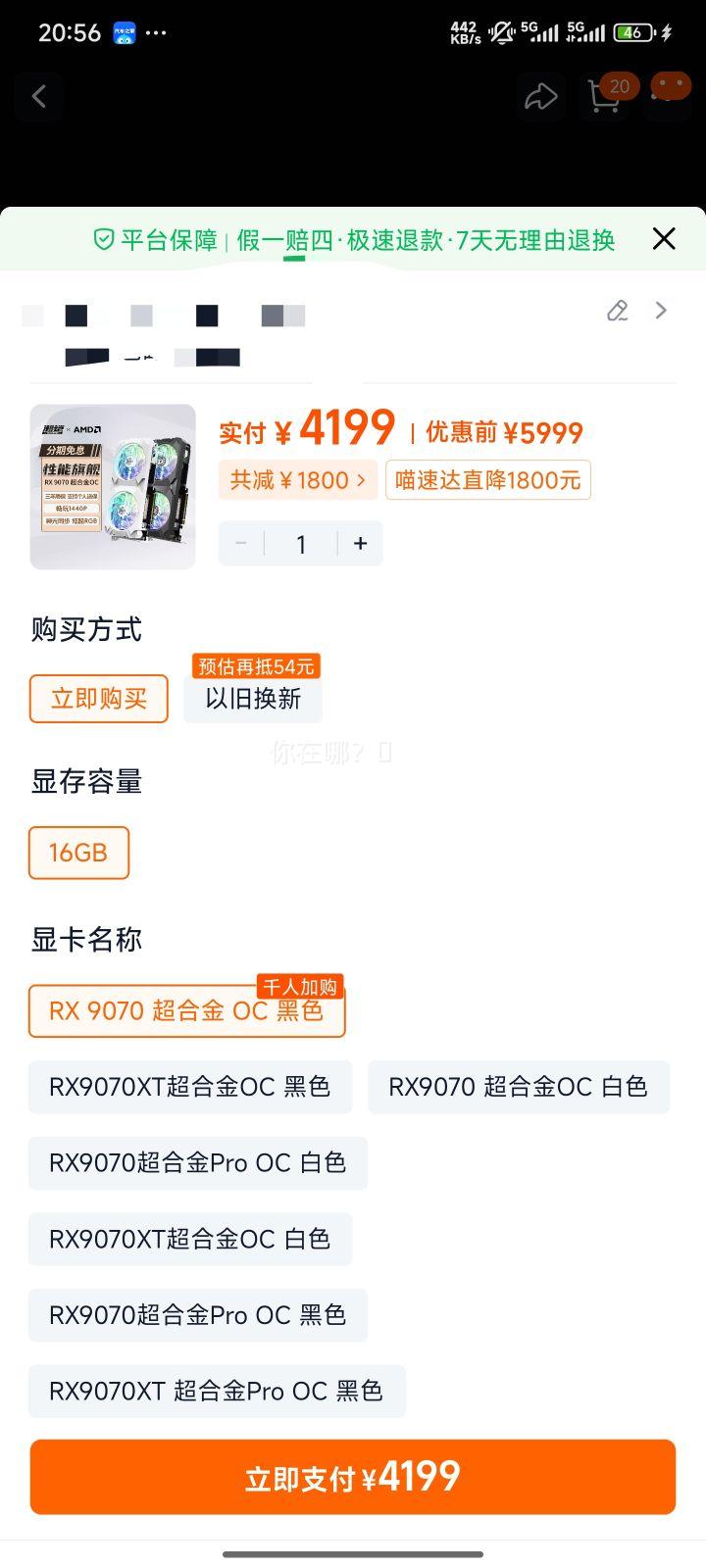Dismiss the platform guarantee banner
The width and height of the screenshot is (706, 1568).
pyautogui.click(x=664, y=238)
